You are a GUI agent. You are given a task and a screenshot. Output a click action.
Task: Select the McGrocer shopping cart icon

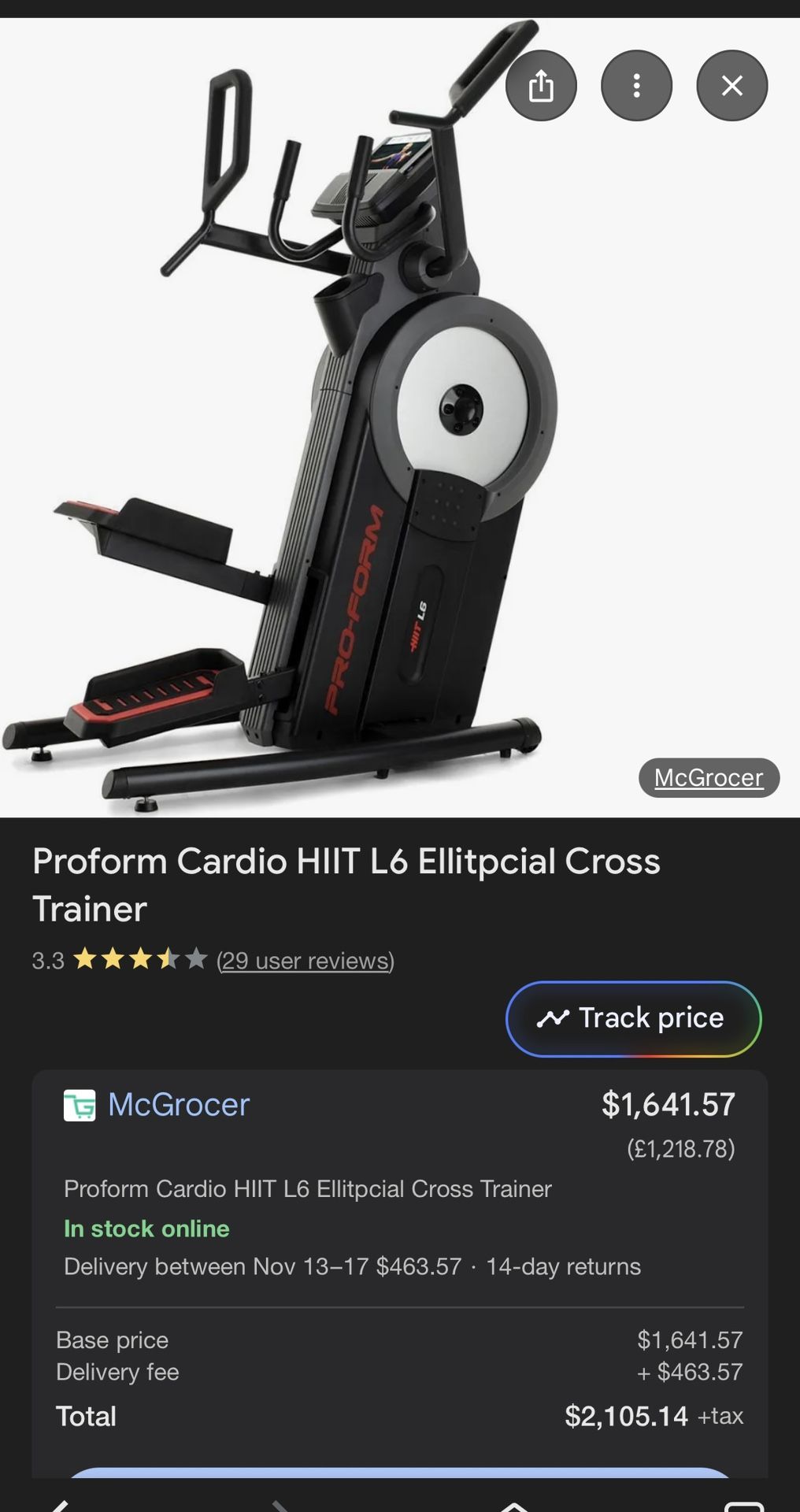click(79, 1106)
